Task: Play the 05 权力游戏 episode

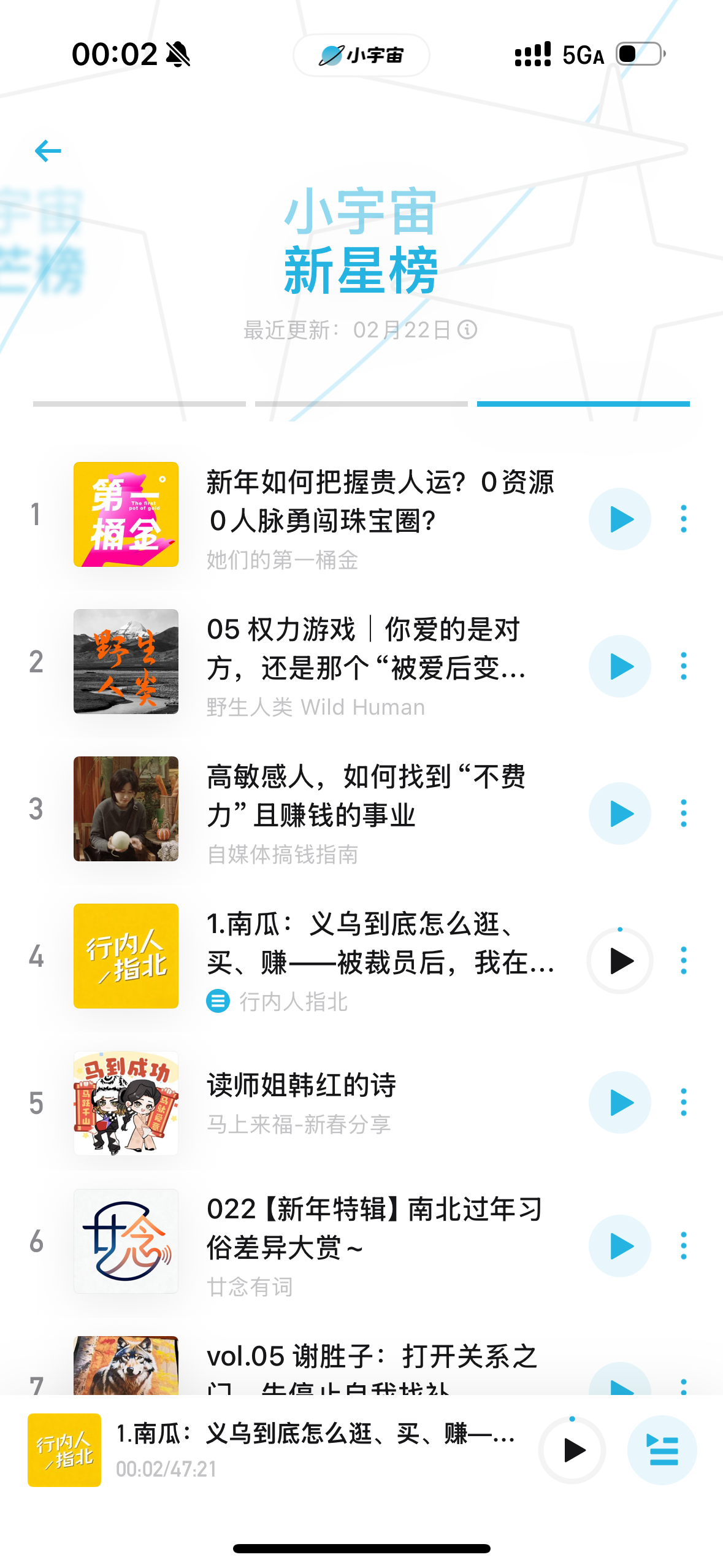Action: point(619,666)
